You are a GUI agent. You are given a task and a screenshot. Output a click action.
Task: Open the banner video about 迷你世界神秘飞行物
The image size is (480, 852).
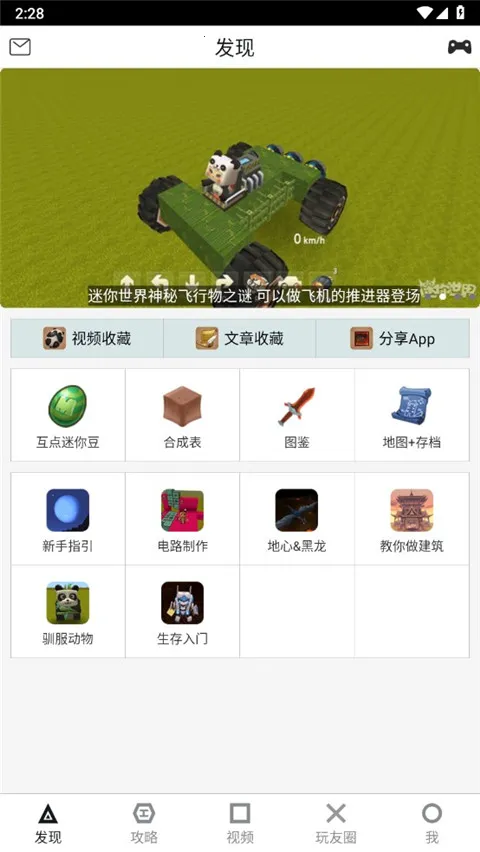[240, 188]
